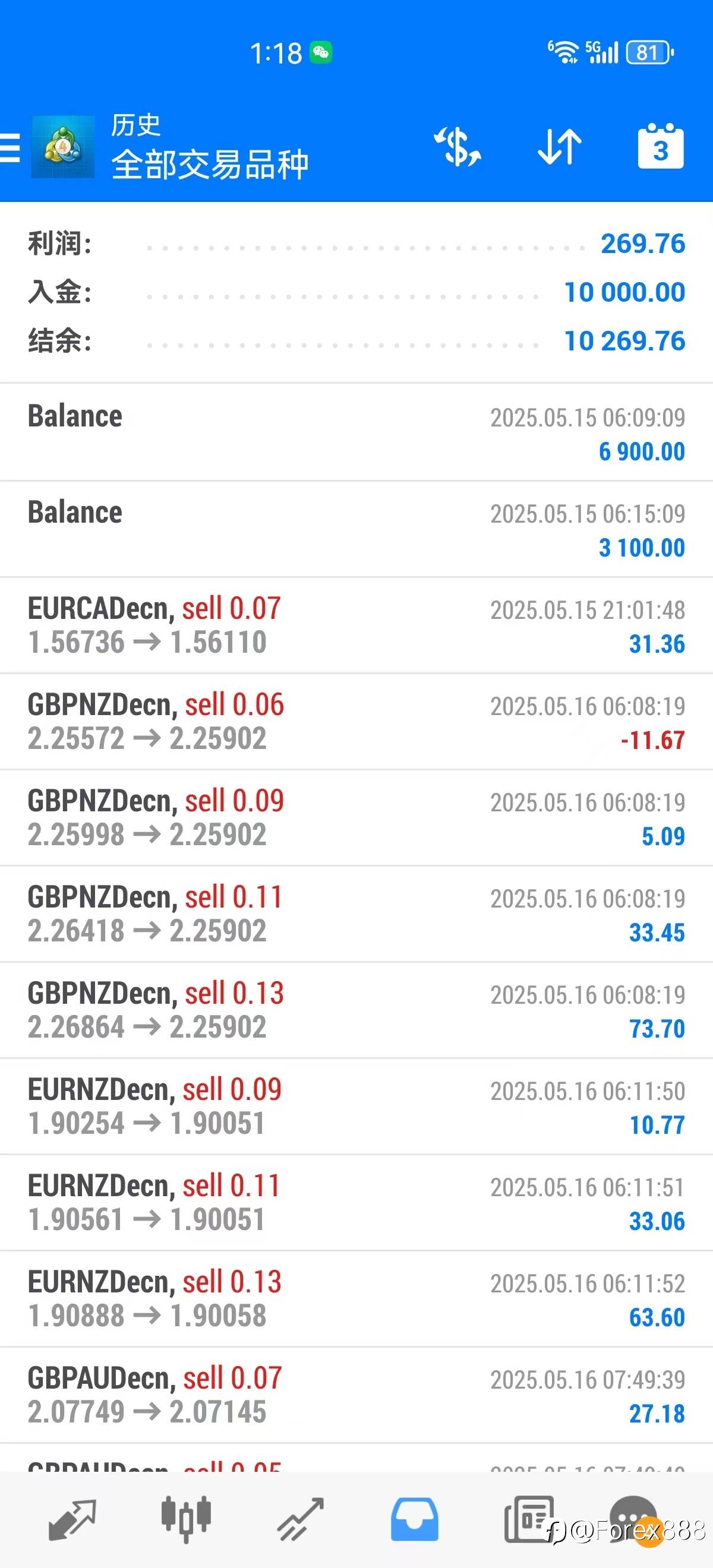Open the 3 100.00 Balance entry

356,529
